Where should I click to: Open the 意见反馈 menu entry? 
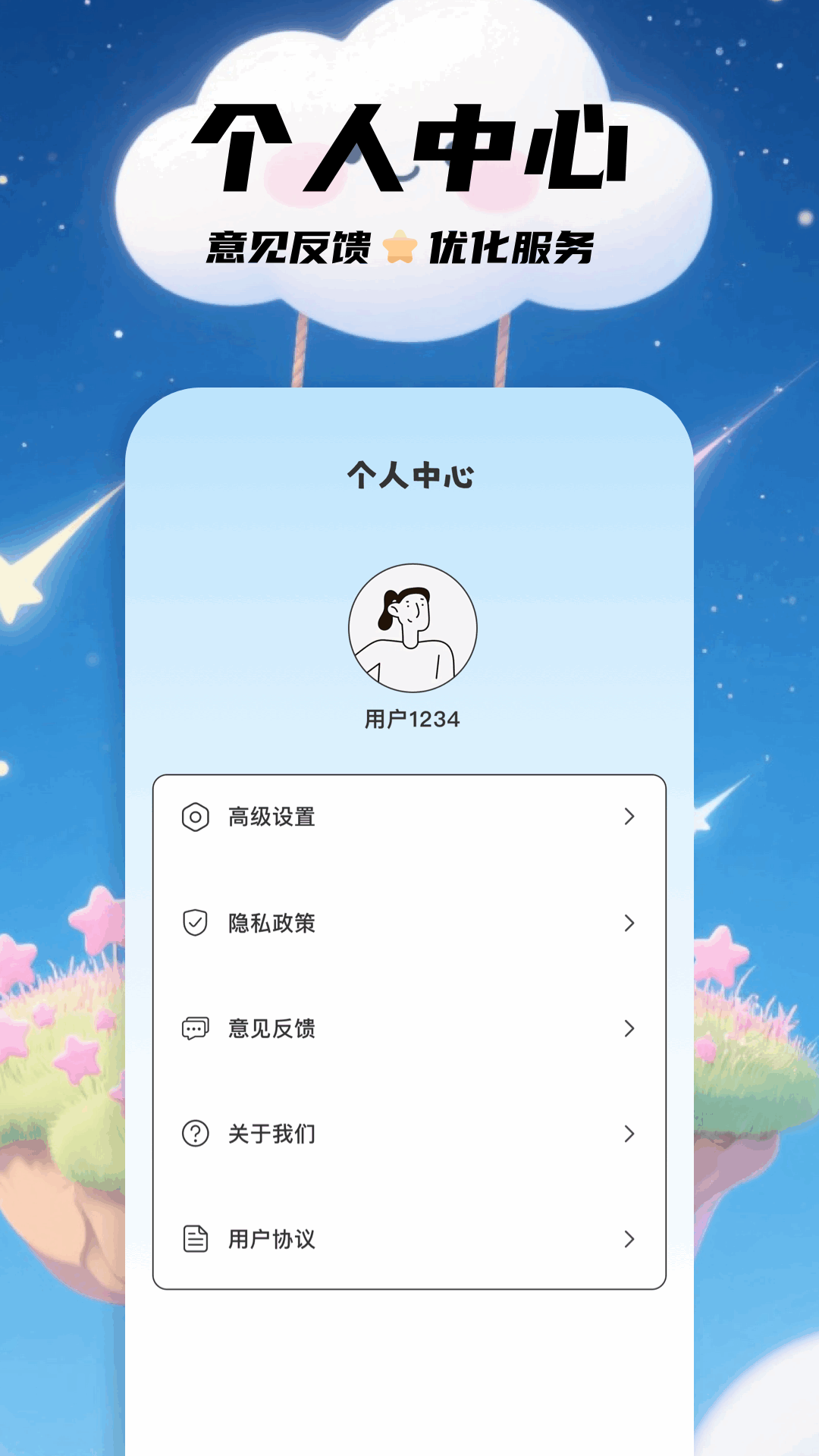click(x=270, y=1028)
